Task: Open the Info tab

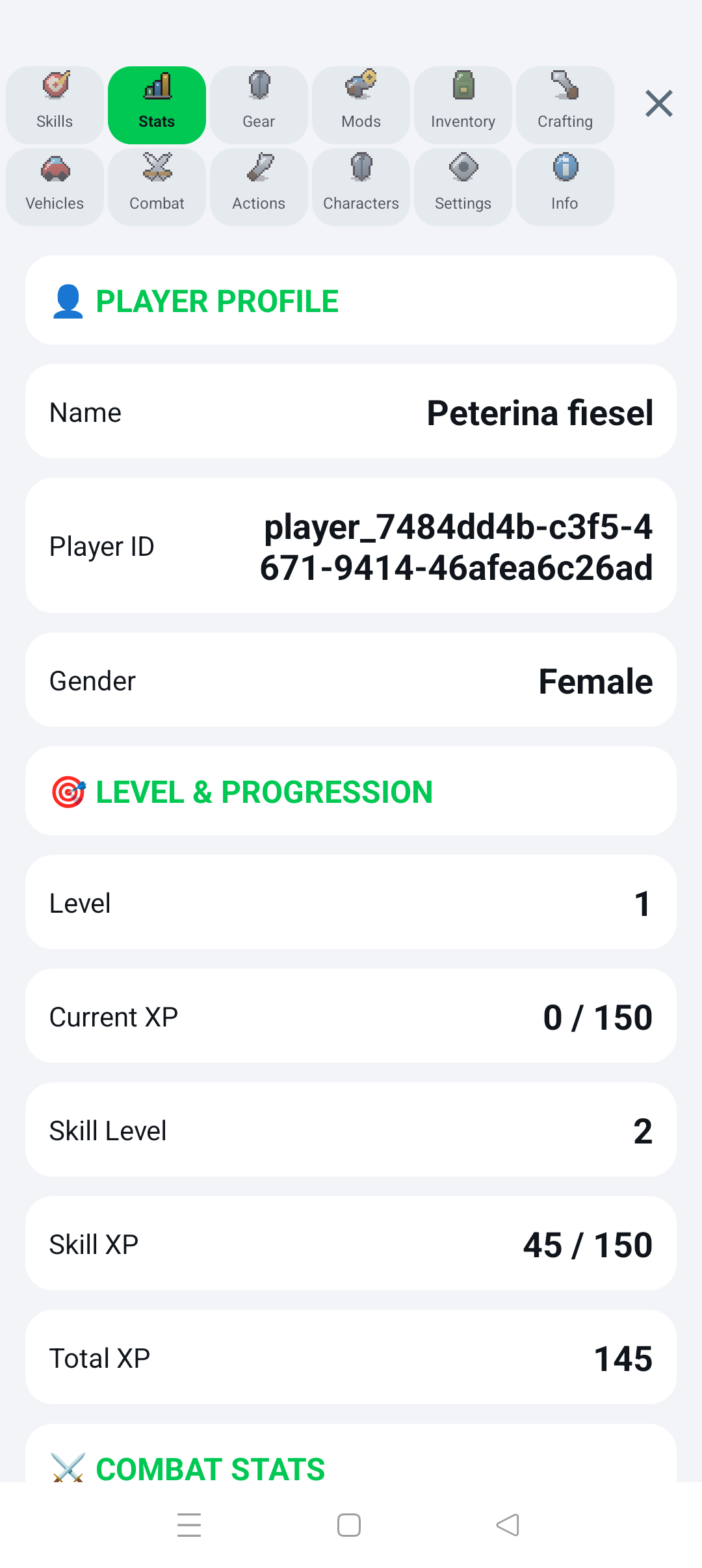Action: point(565,187)
